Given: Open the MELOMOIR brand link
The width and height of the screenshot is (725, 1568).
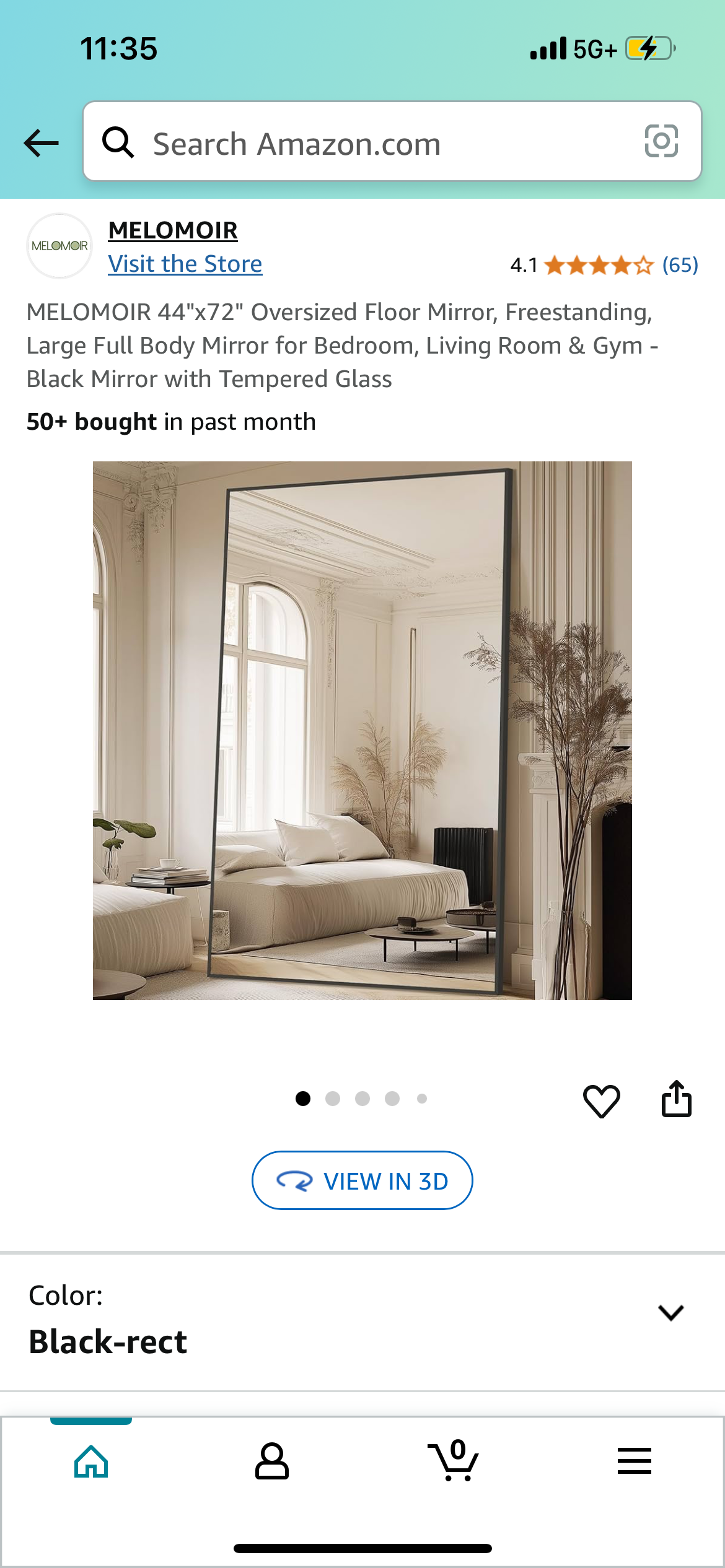Looking at the screenshot, I should pyautogui.click(x=173, y=230).
